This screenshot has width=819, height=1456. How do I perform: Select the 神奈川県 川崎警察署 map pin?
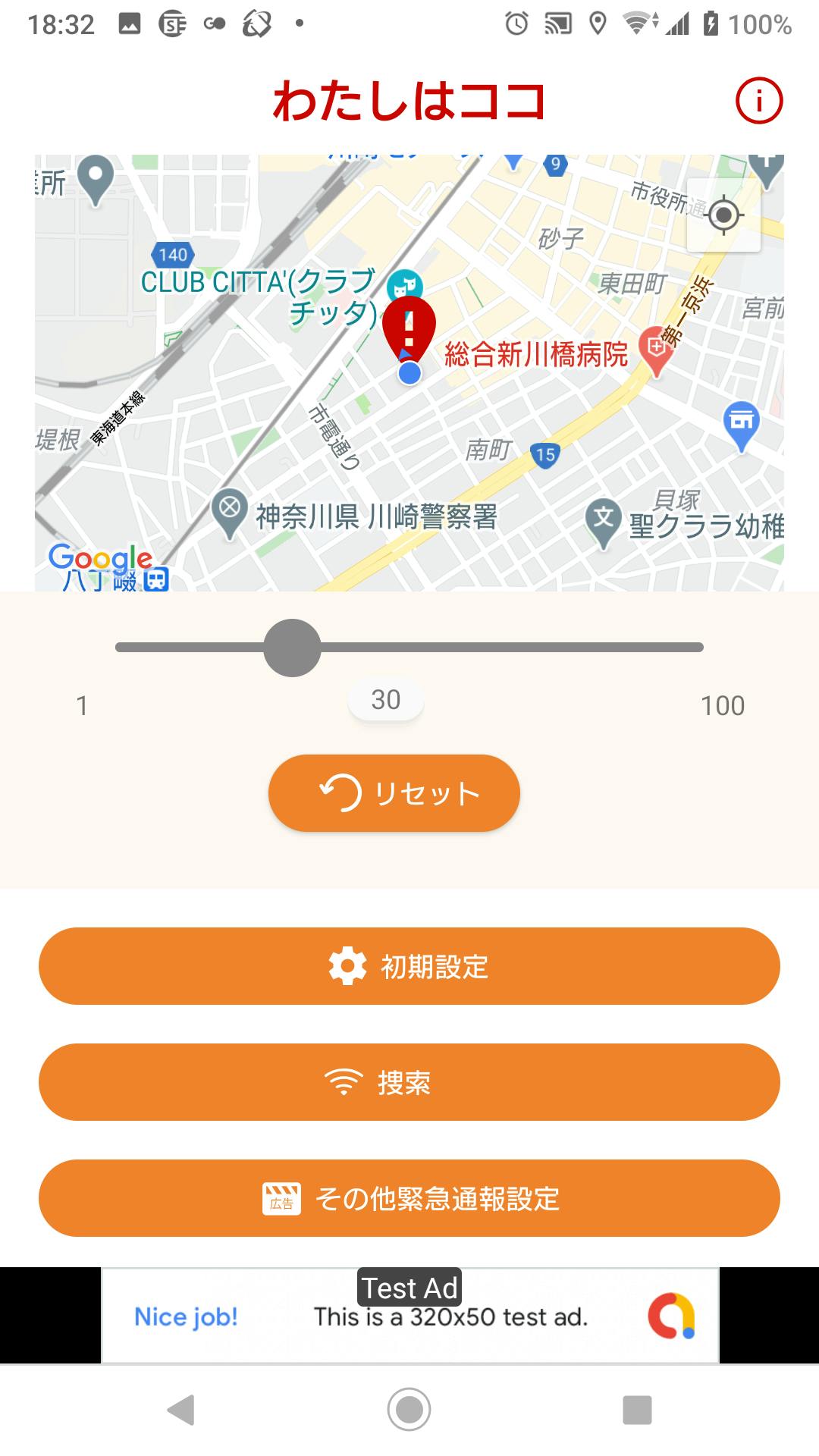[x=230, y=512]
